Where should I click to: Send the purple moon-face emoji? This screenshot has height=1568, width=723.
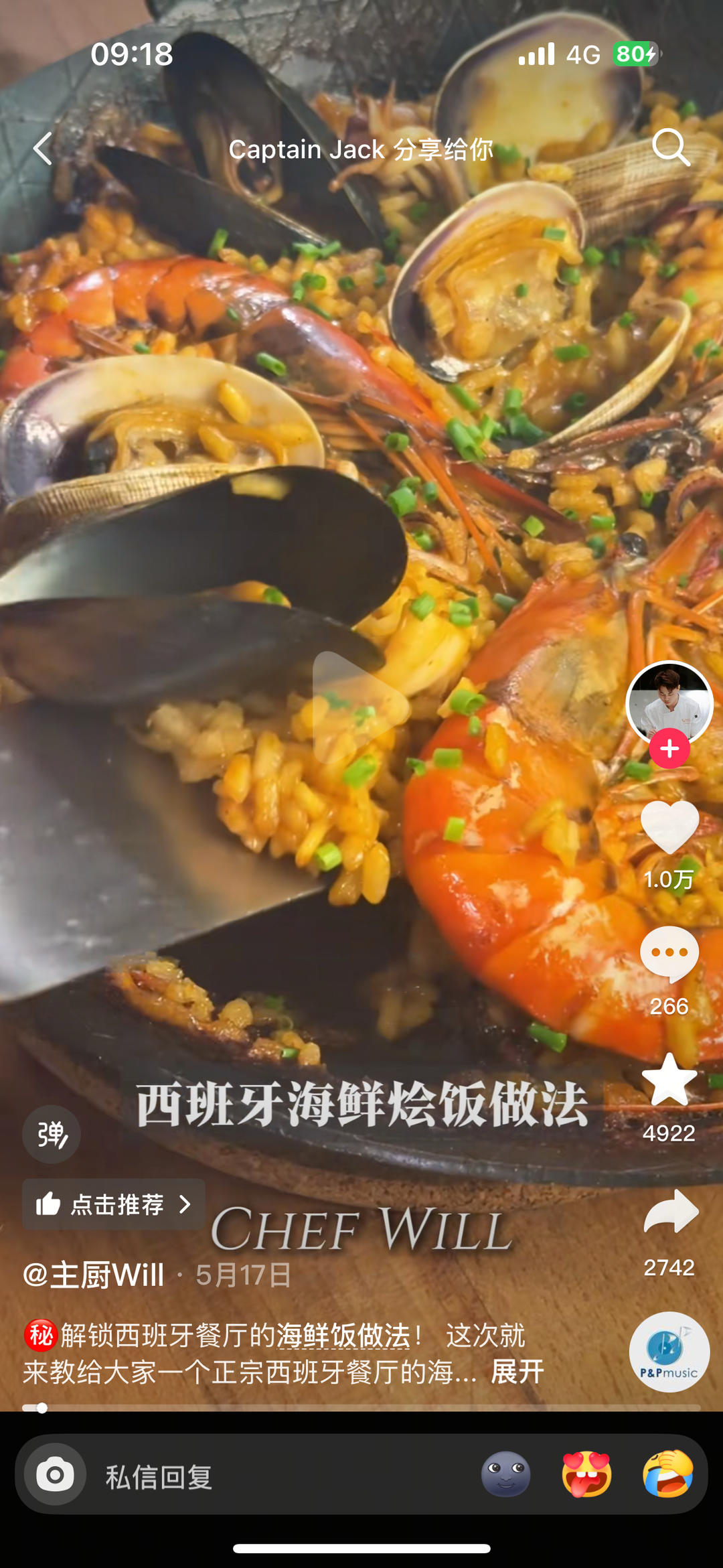pyautogui.click(x=506, y=1475)
